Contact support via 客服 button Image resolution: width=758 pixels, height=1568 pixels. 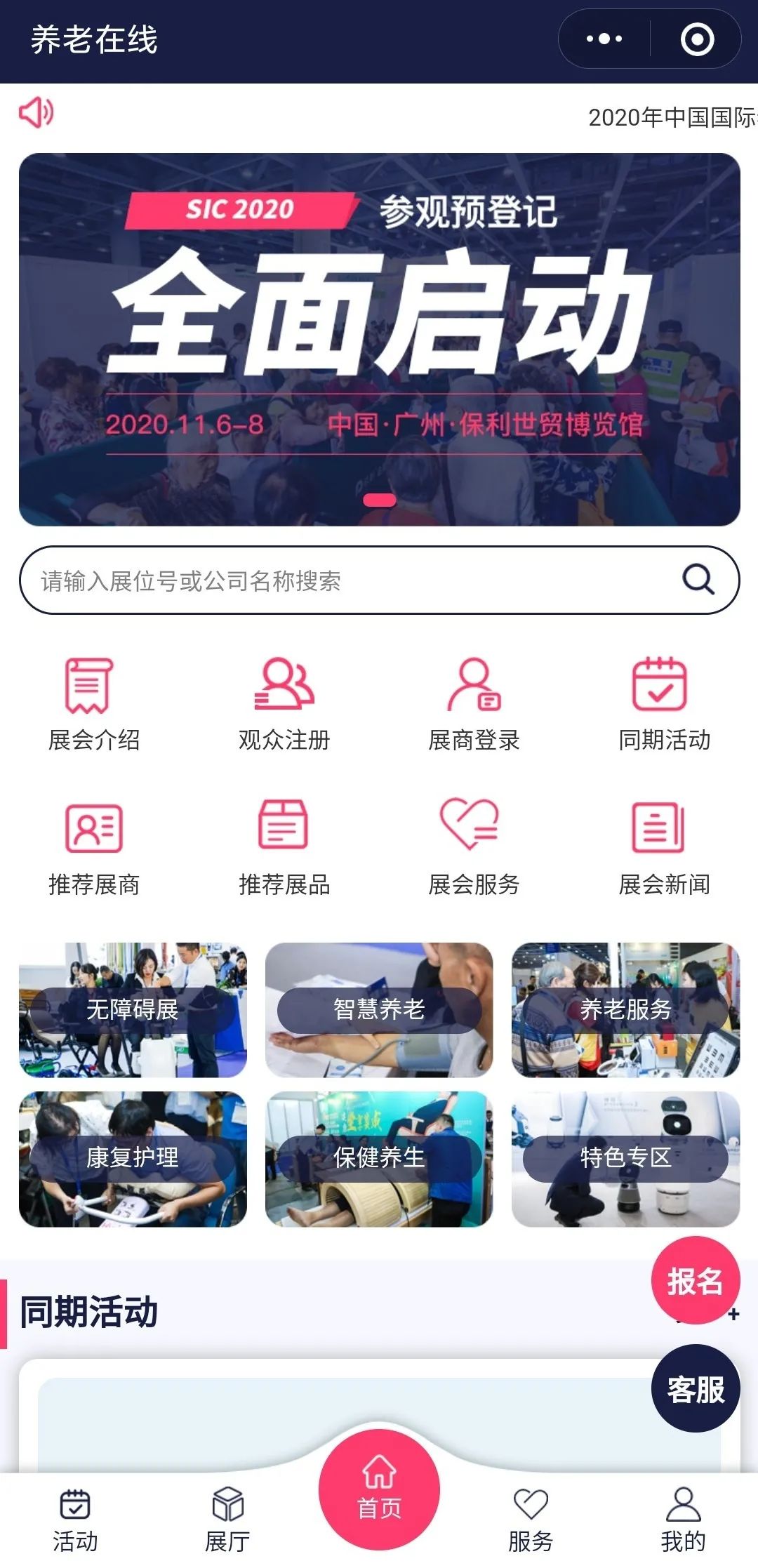[x=695, y=1389]
